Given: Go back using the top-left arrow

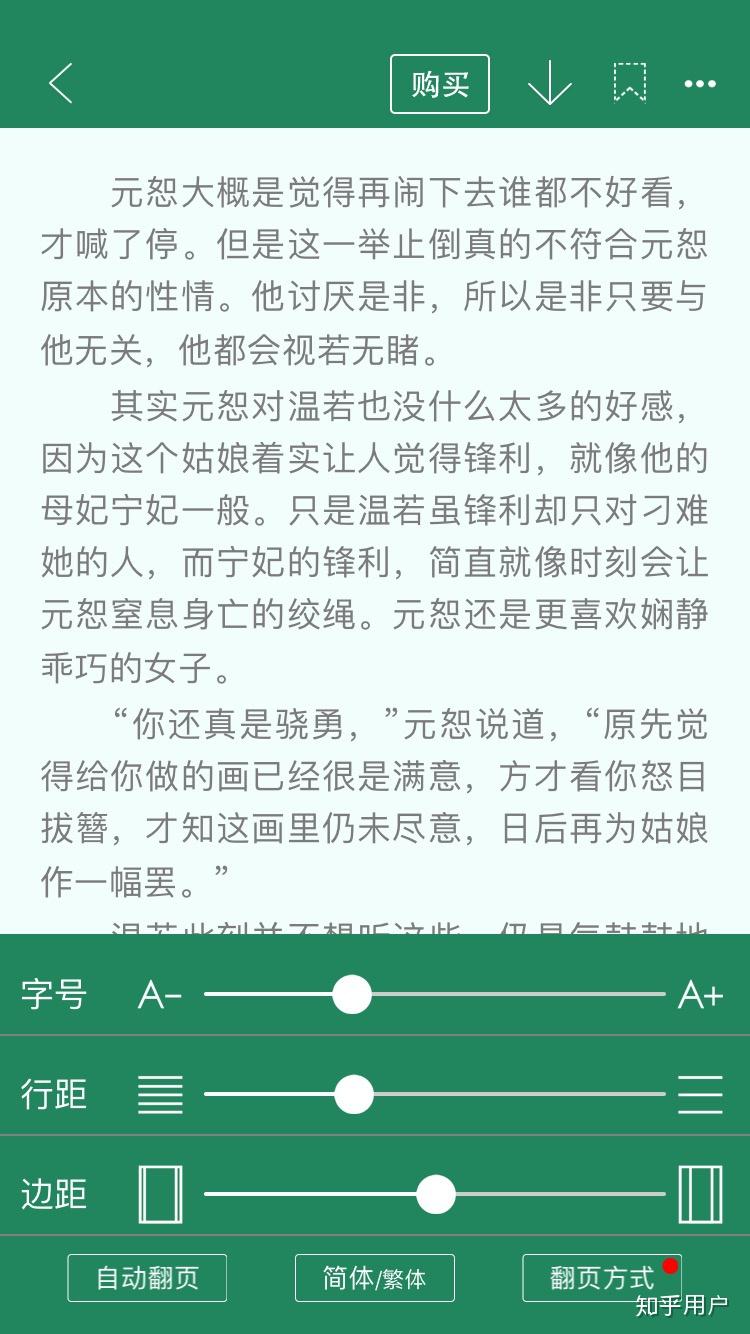Looking at the screenshot, I should point(61,83).
